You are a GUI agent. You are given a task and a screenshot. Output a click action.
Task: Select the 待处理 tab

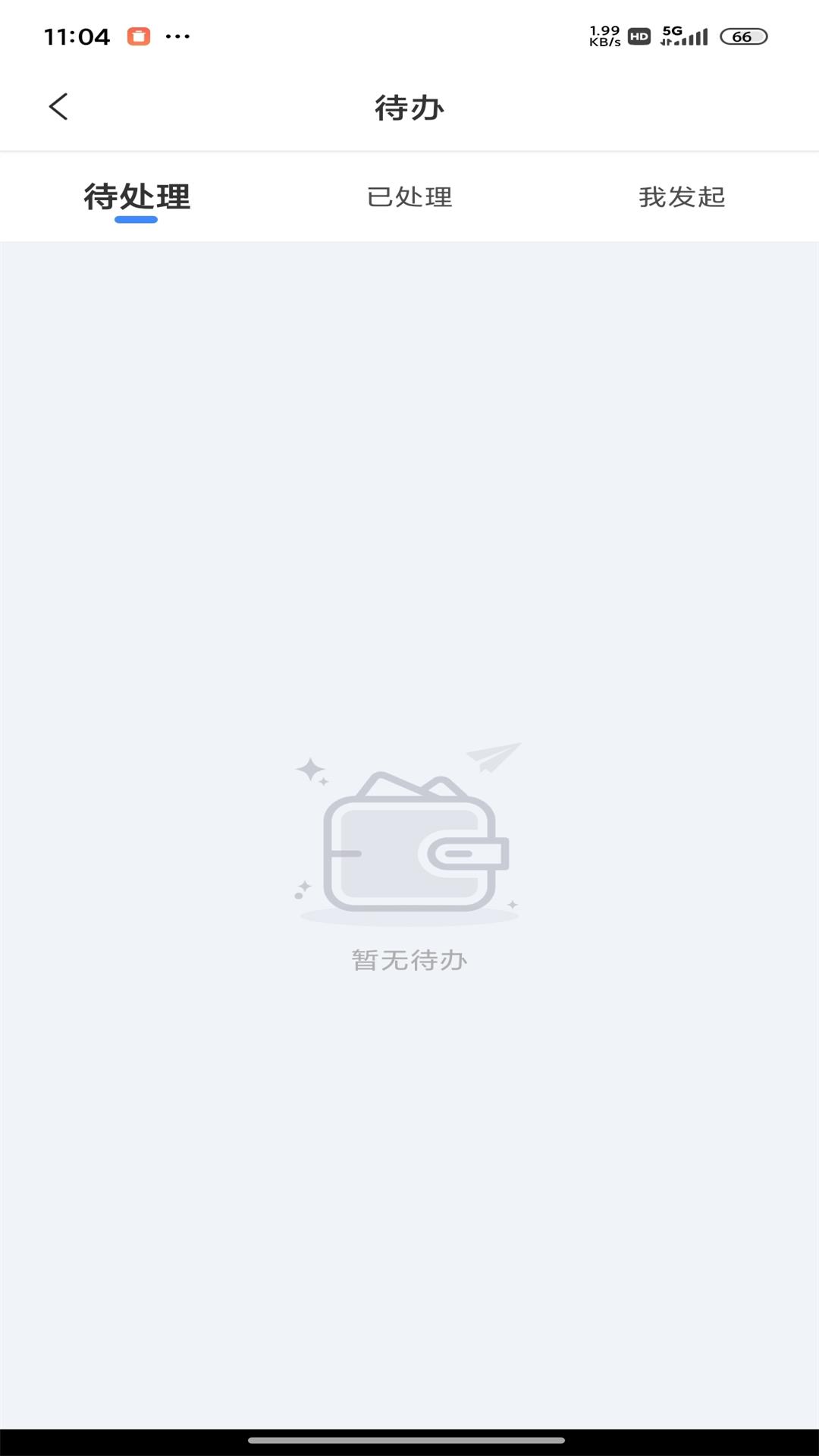click(138, 197)
